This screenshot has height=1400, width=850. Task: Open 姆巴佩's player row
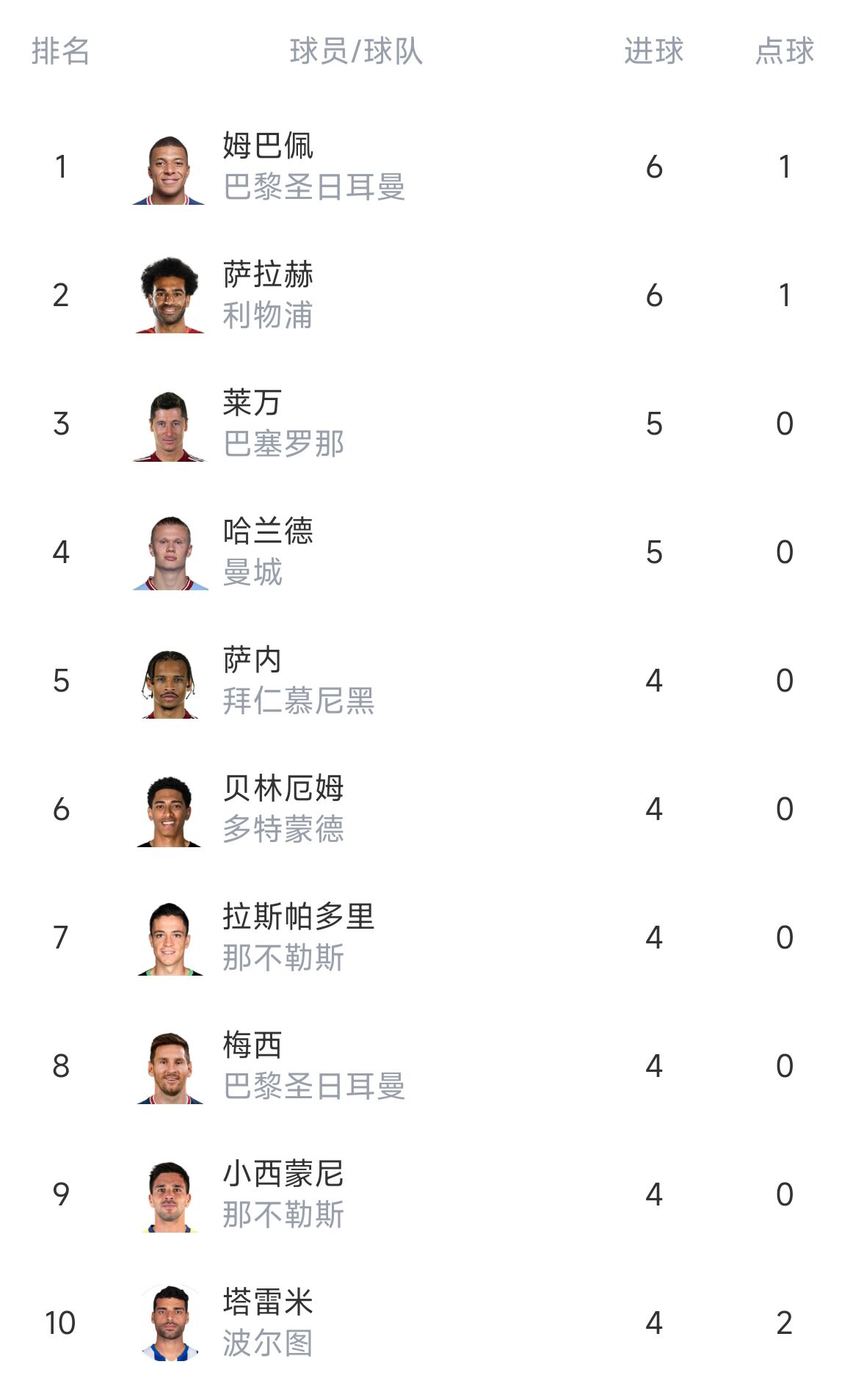click(425, 167)
